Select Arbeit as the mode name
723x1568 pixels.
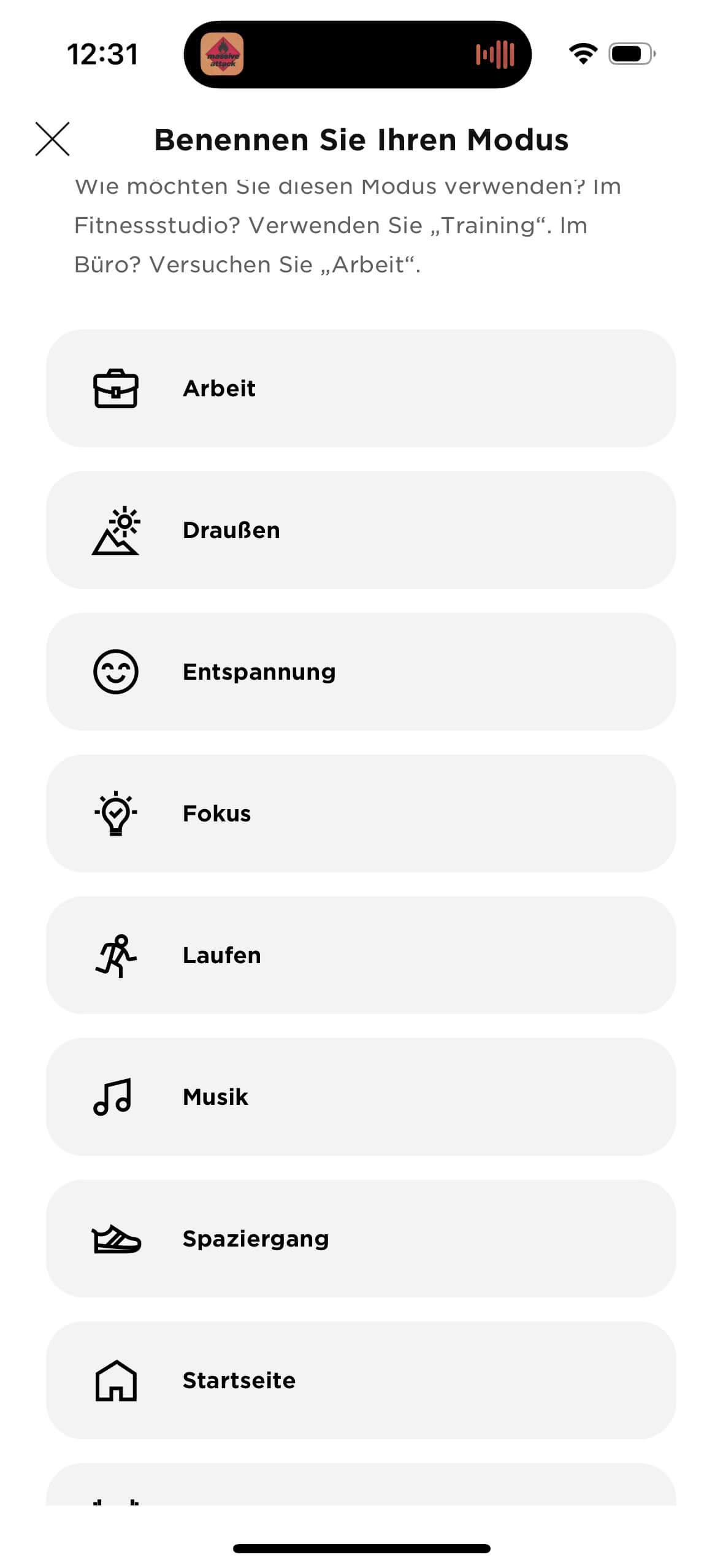361,388
